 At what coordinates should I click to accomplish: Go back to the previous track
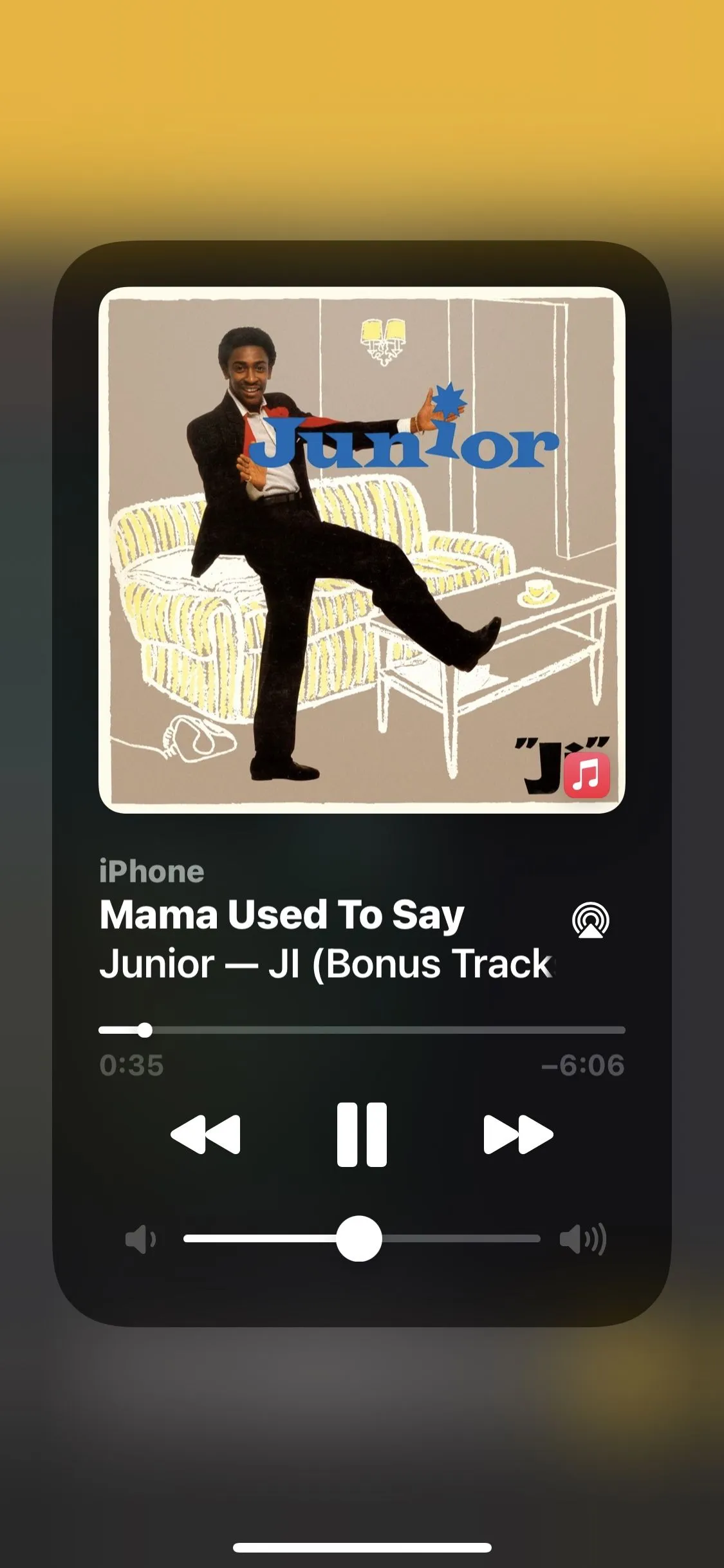tap(205, 1134)
